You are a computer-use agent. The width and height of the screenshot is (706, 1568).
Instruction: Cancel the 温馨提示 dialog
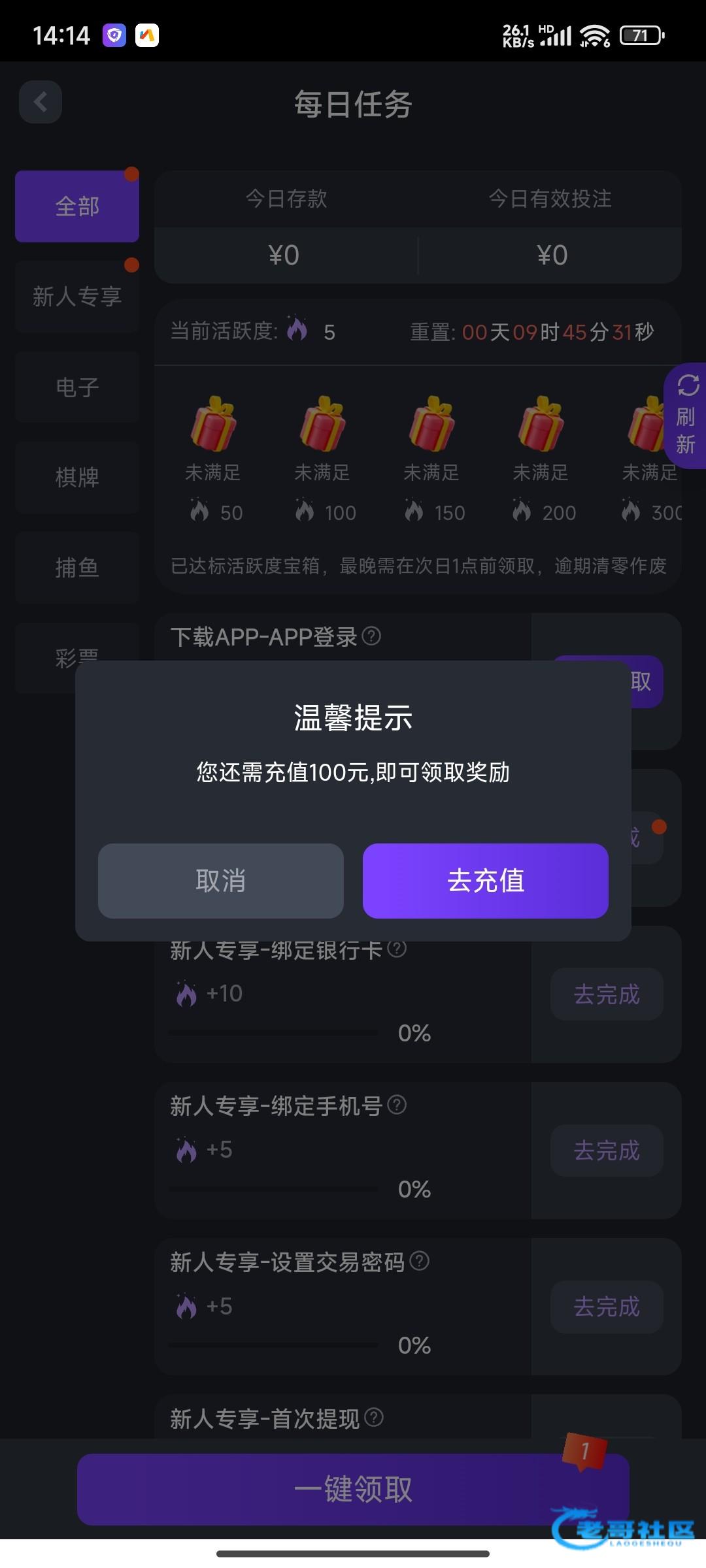pyautogui.click(x=220, y=881)
